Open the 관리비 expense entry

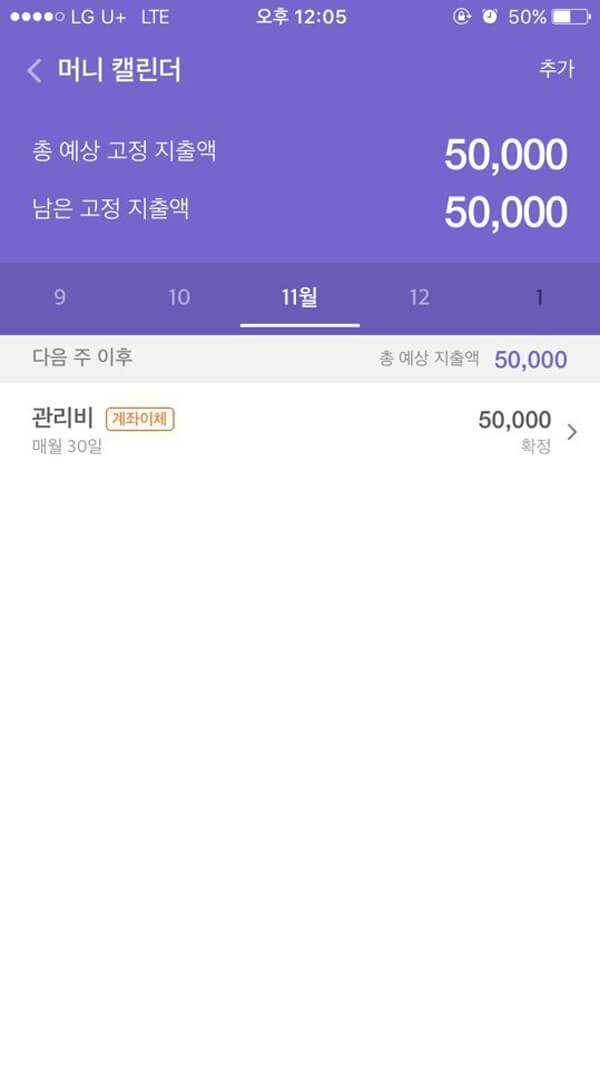300,431
